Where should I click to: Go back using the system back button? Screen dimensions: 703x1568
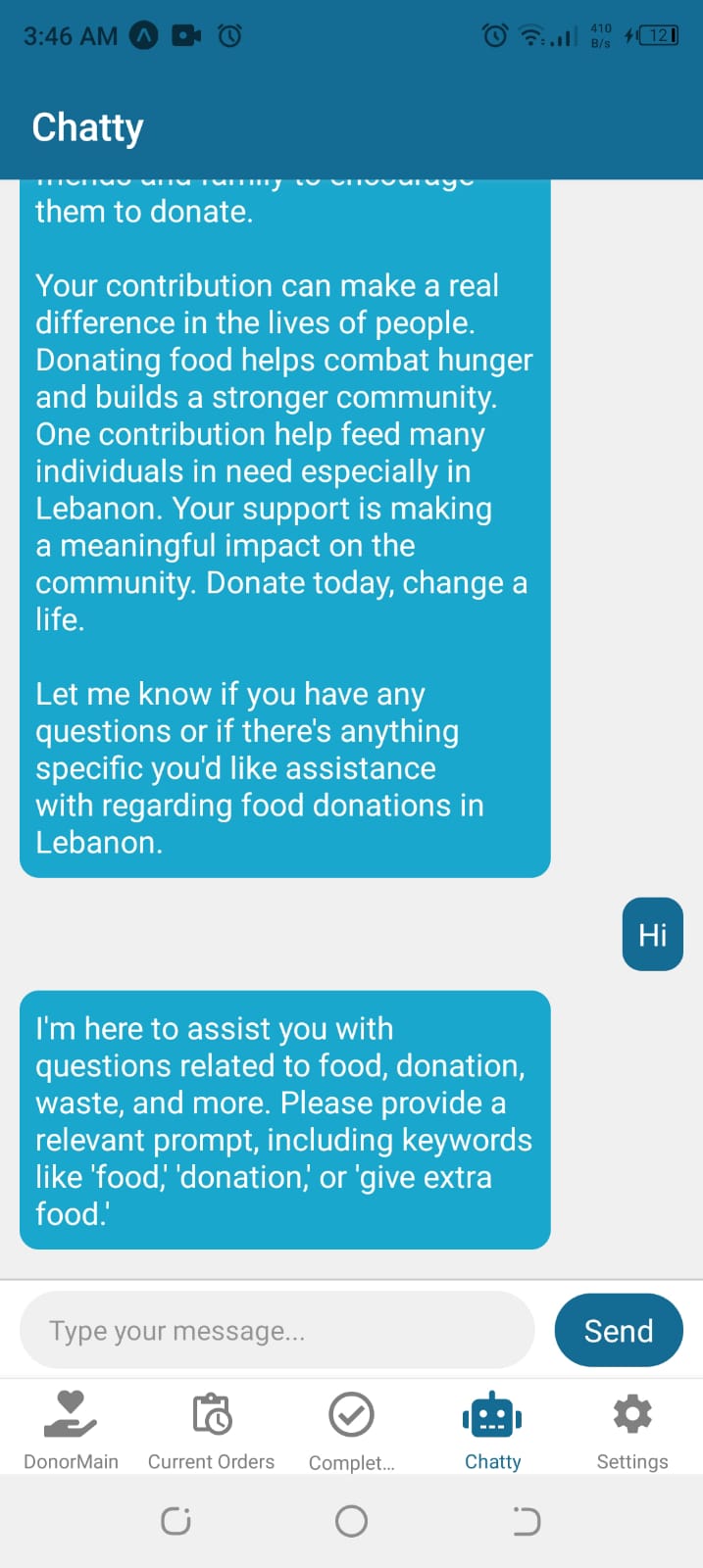(527, 1521)
